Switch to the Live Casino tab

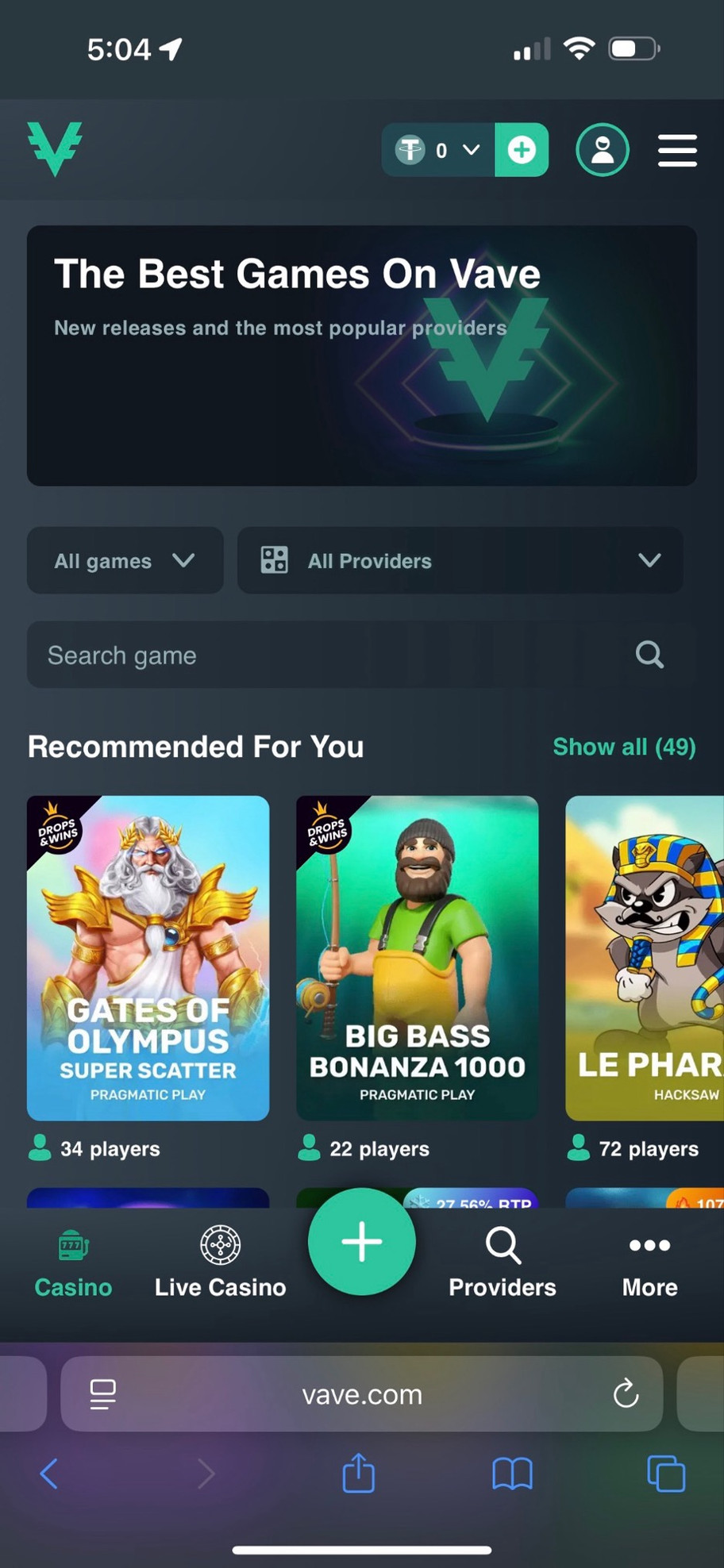coord(220,1263)
